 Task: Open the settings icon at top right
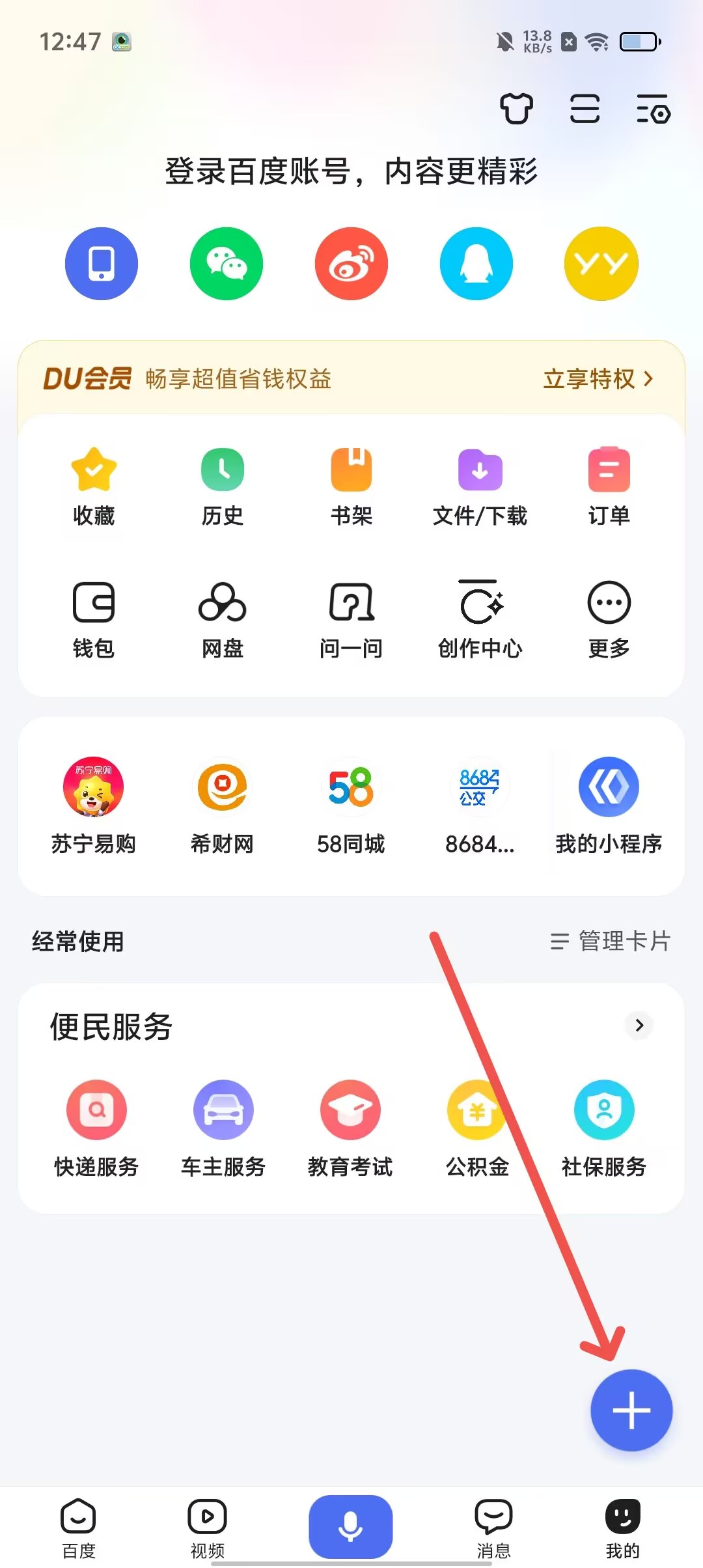(653, 109)
